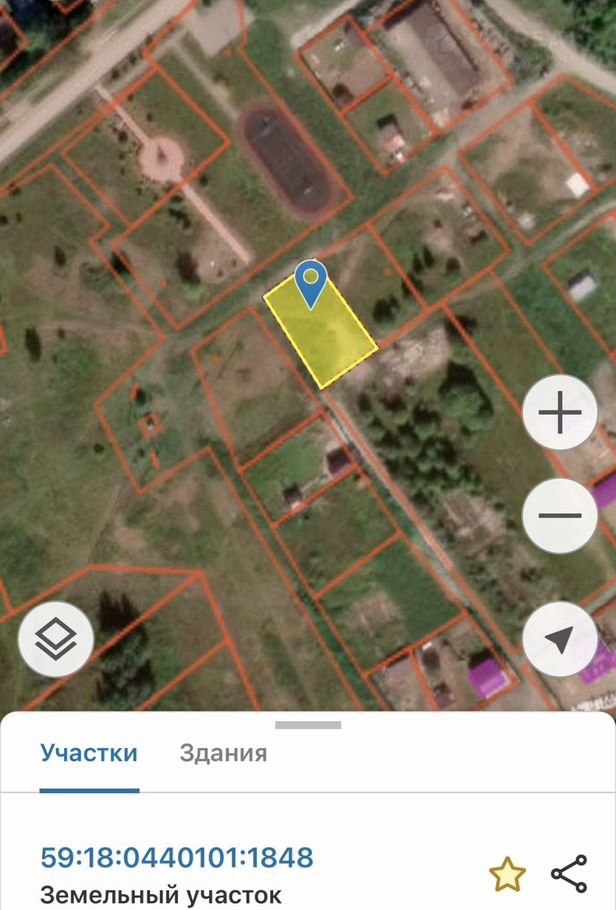Screen dimensions: 616x910
Task: Switch to the Участки tab
Action: tap(89, 753)
